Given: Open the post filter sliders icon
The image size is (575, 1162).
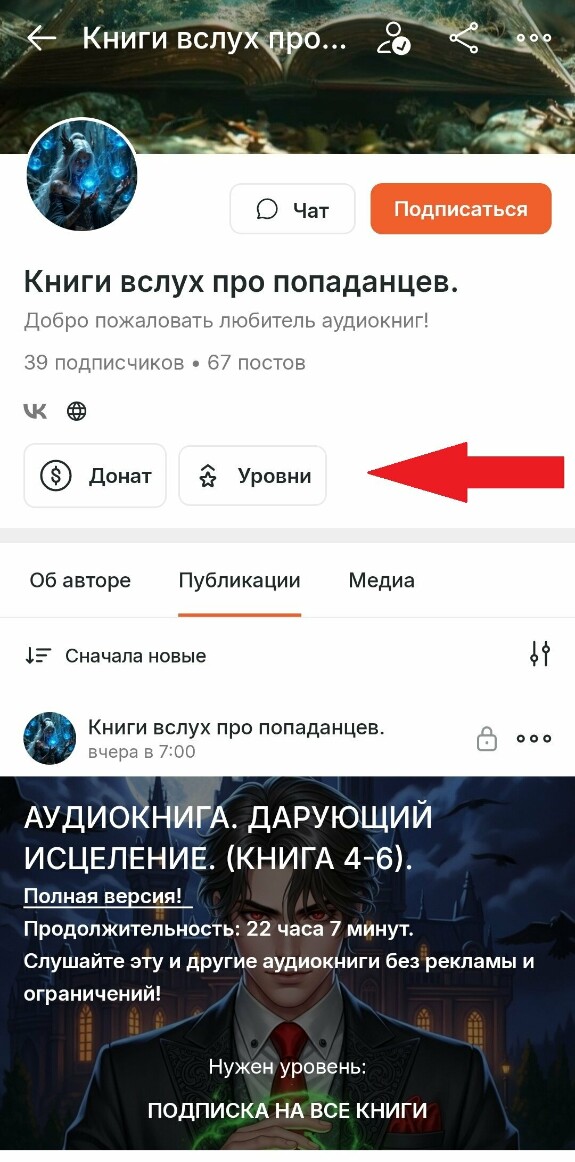Looking at the screenshot, I should [540, 654].
